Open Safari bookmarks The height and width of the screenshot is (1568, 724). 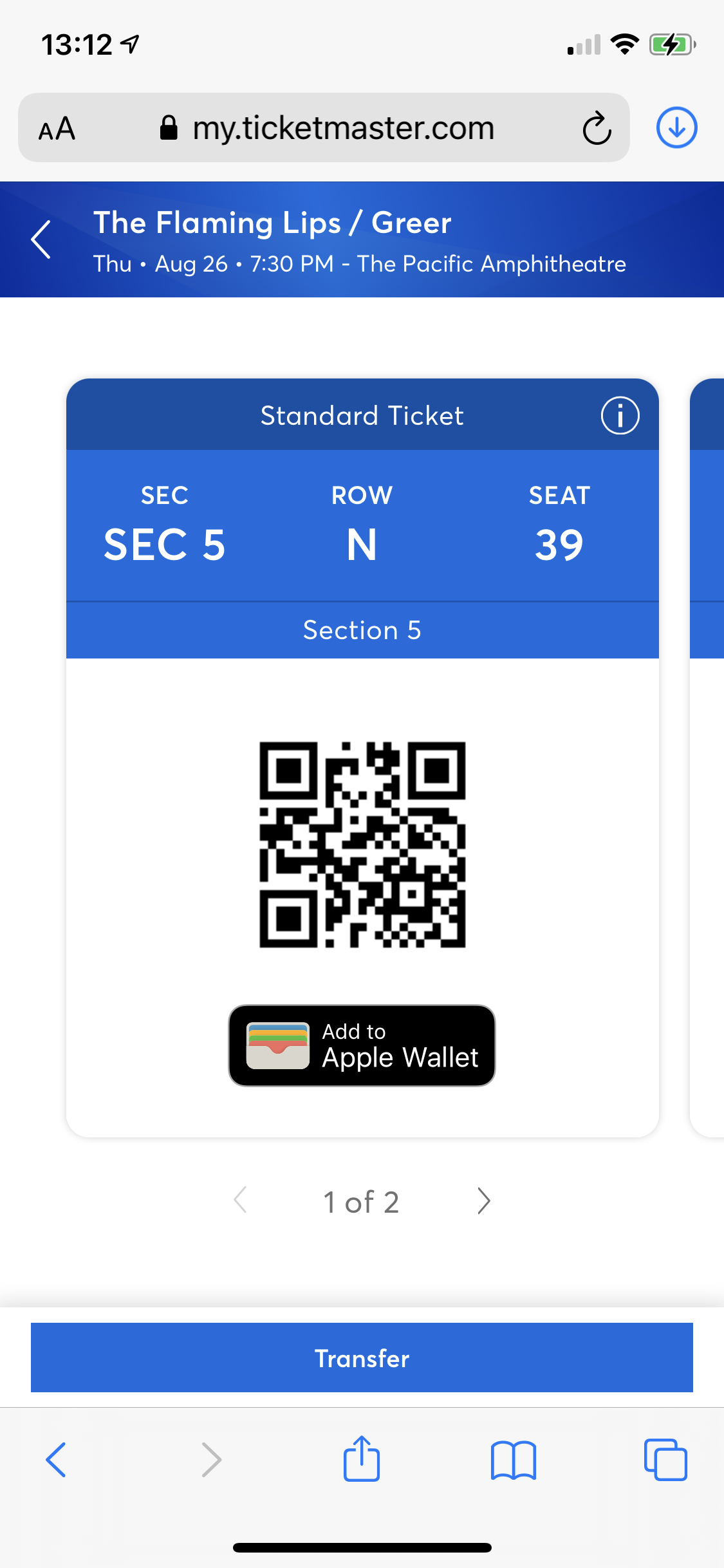pyautogui.click(x=513, y=1459)
